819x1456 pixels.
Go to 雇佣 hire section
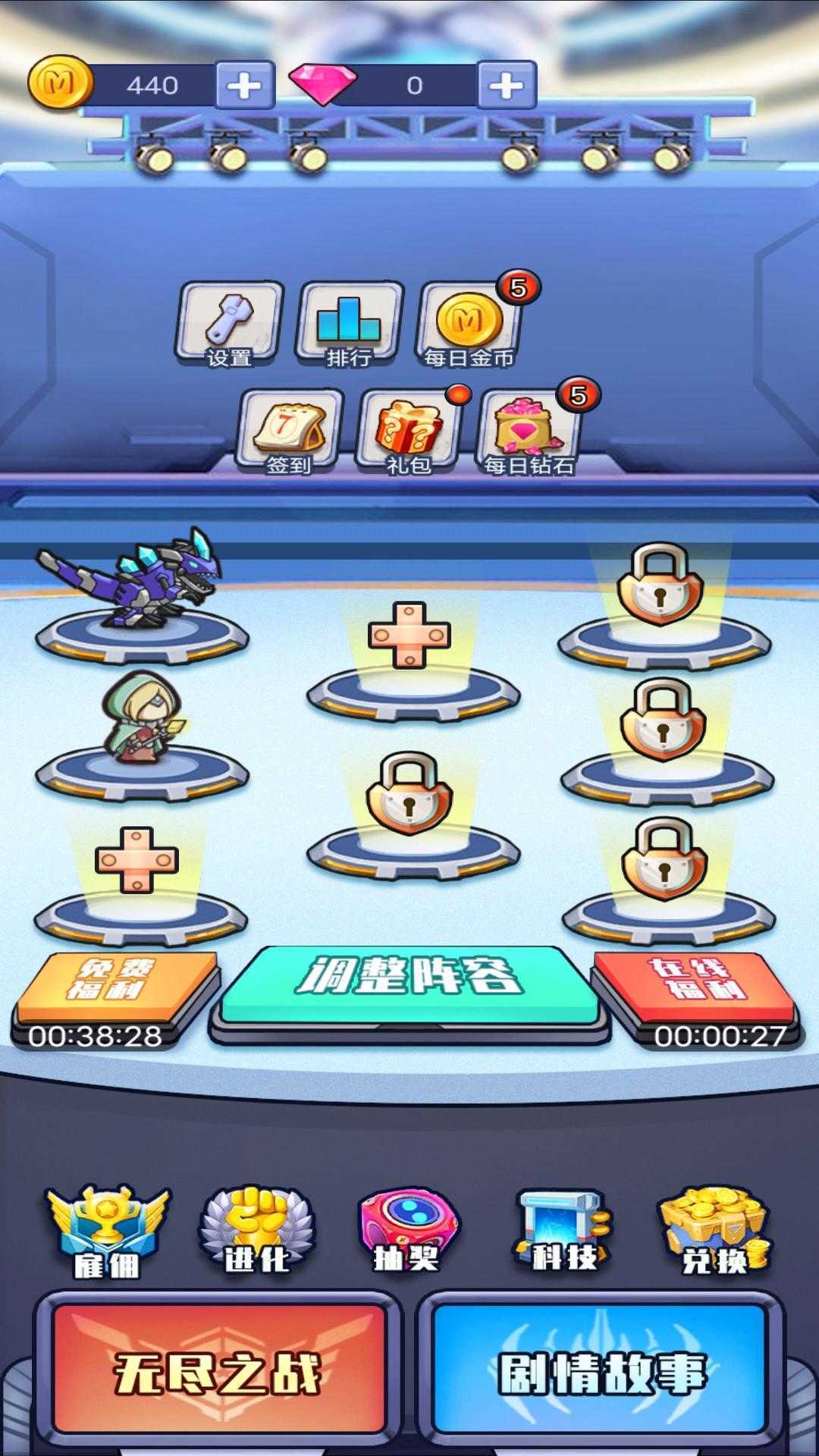[x=108, y=1232]
